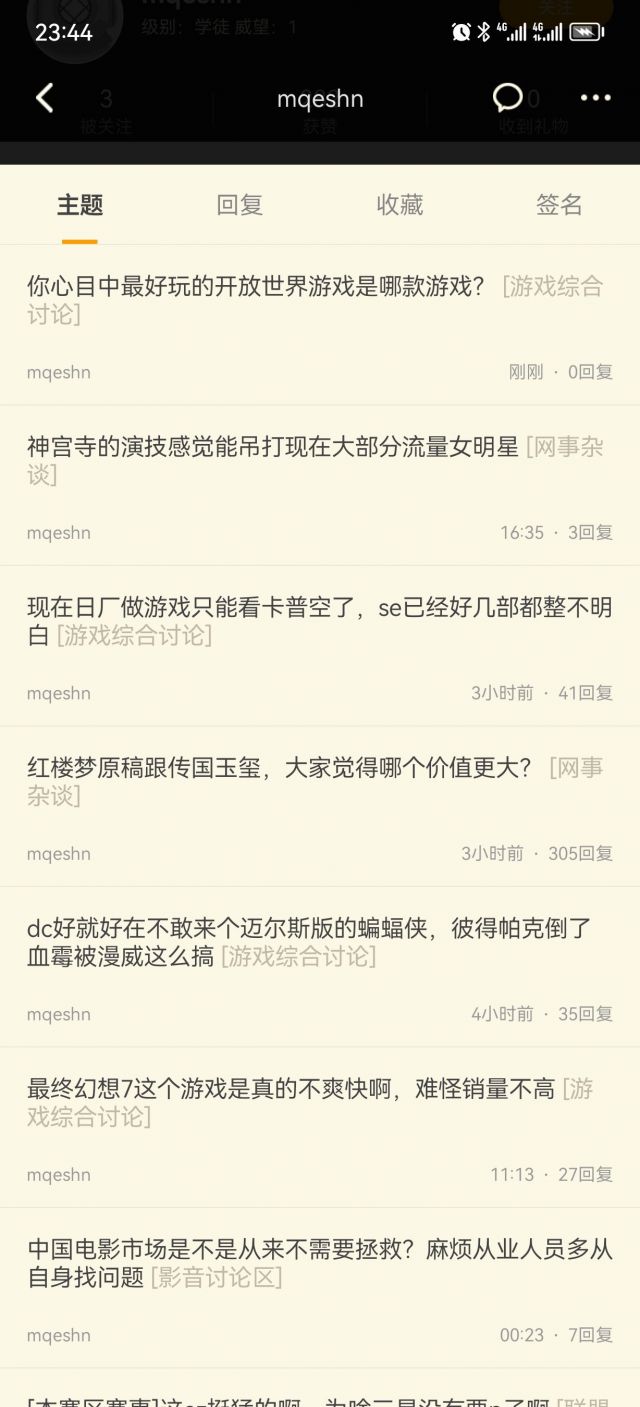Switch to the 收藏 tab

pos(400,205)
